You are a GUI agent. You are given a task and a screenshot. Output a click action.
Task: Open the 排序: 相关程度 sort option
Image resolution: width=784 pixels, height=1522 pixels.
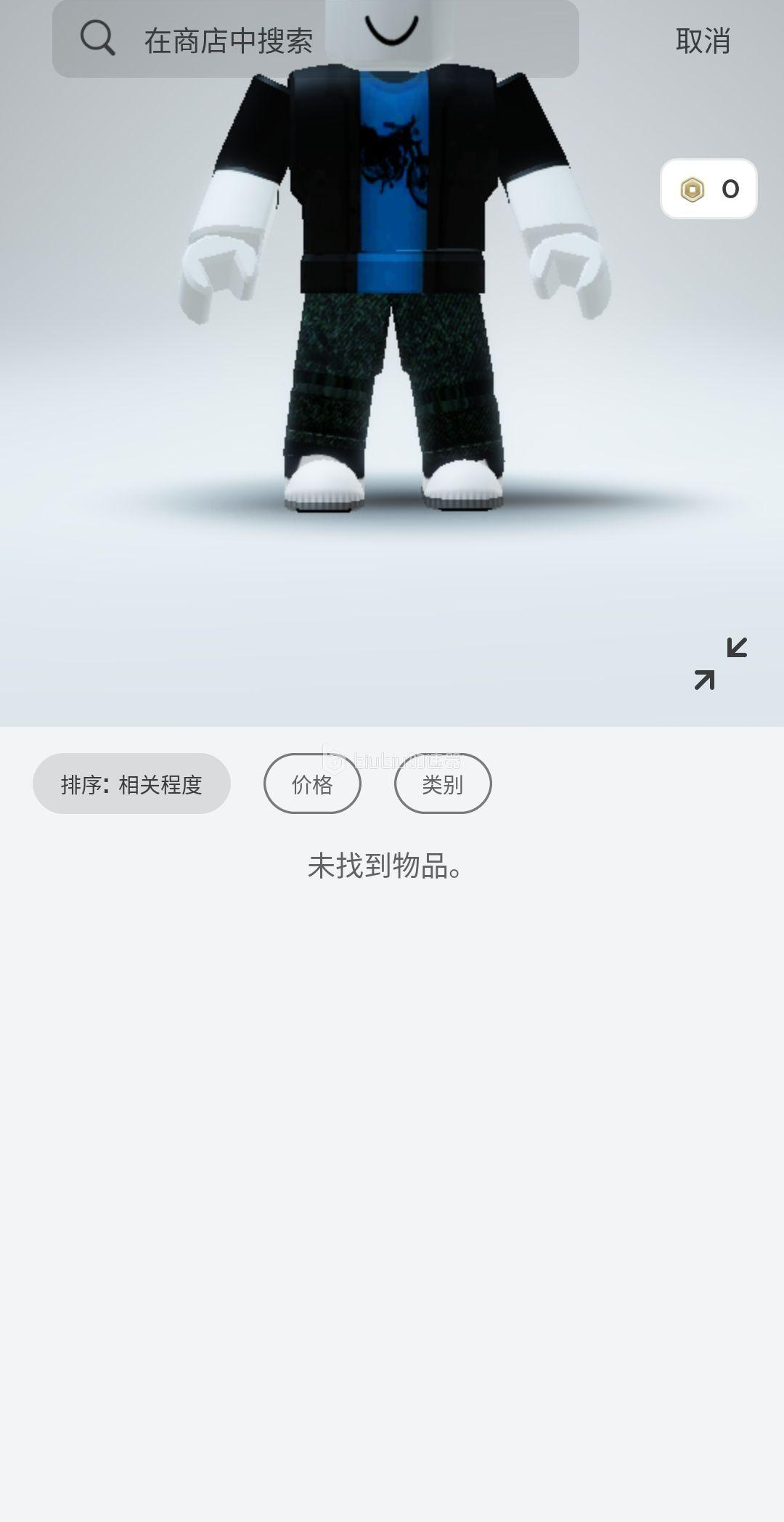pos(131,784)
